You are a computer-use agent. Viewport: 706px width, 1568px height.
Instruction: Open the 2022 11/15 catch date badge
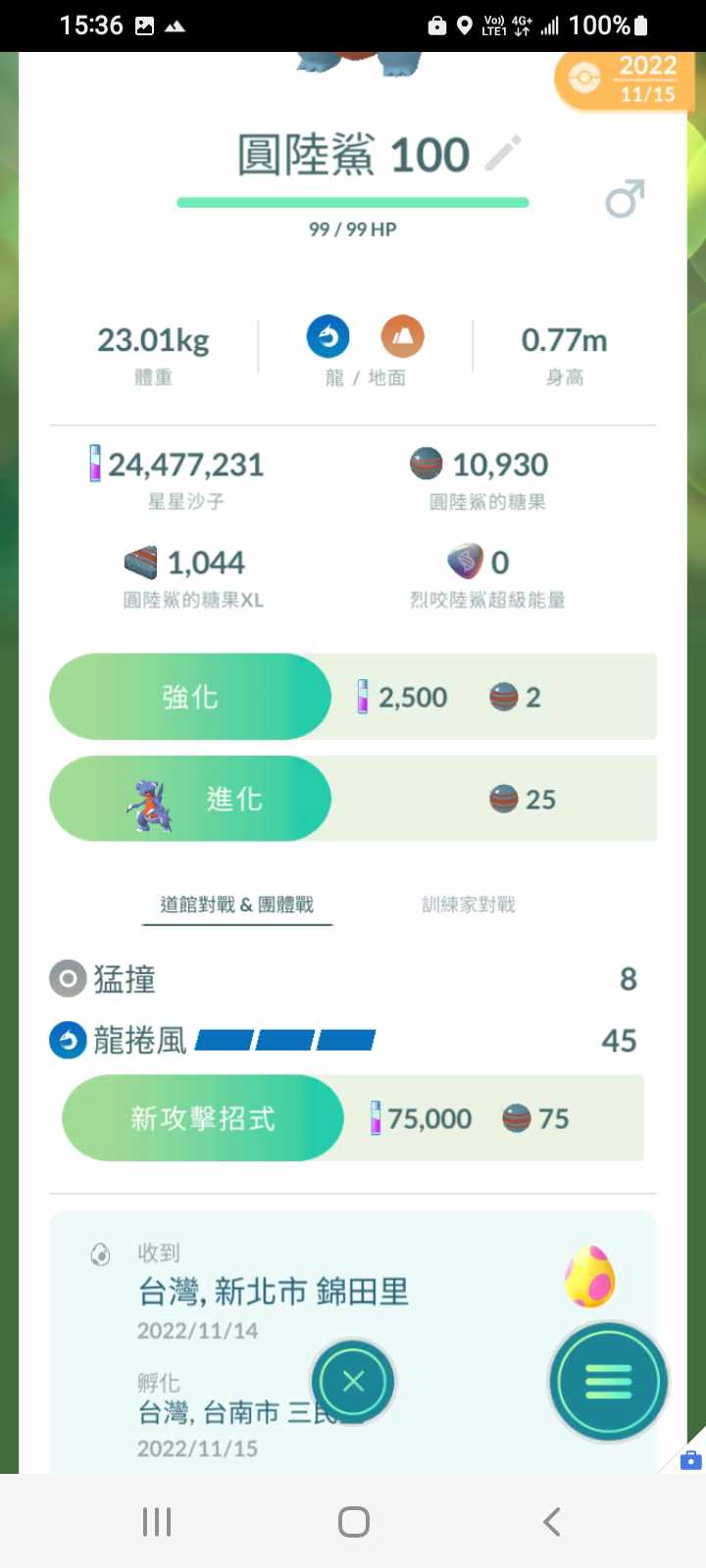pyautogui.click(x=621, y=80)
